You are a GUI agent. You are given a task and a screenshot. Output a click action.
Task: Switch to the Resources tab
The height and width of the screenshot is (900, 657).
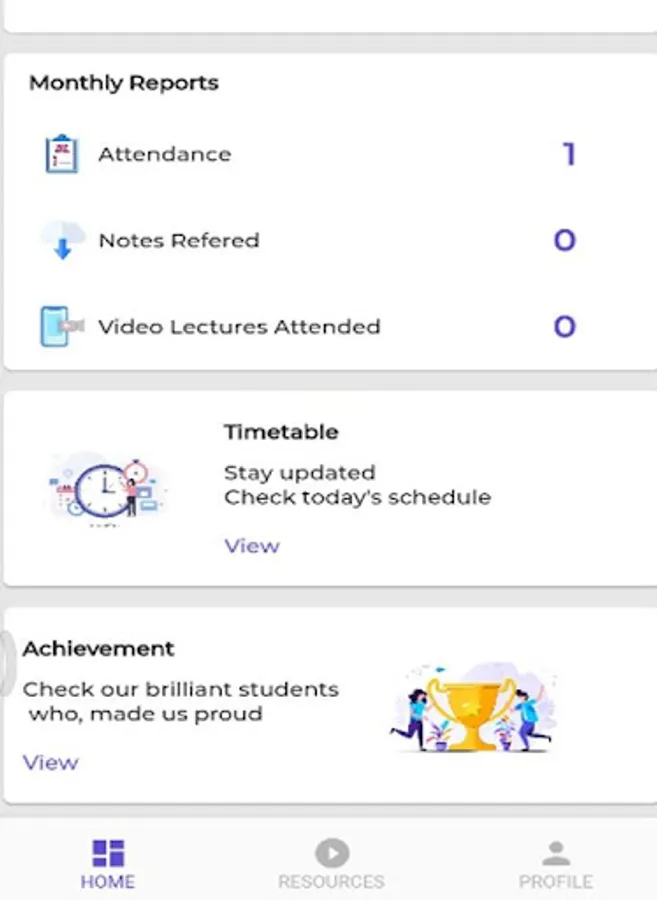tap(331, 864)
